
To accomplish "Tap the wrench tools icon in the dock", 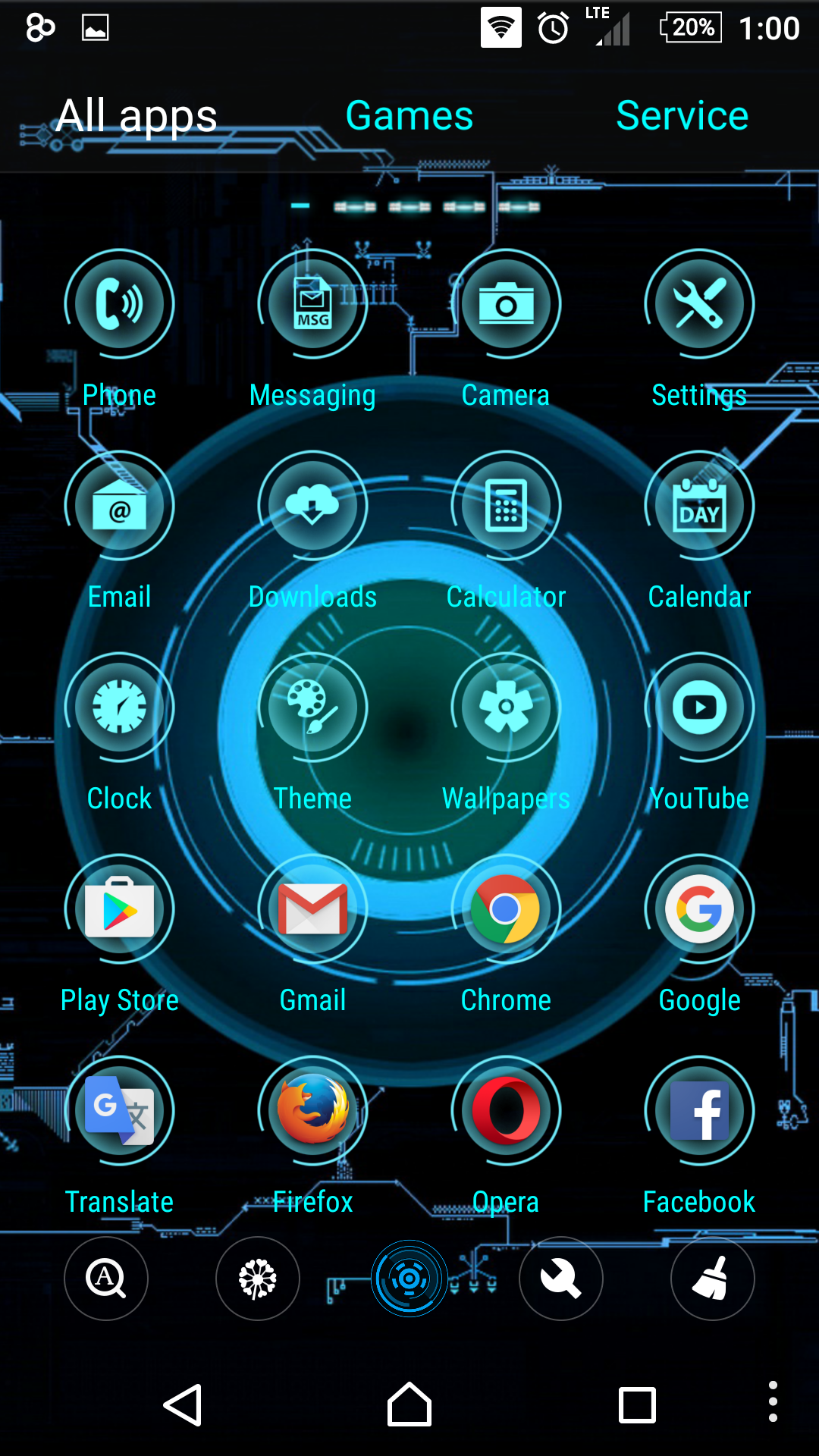I will click(560, 1279).
